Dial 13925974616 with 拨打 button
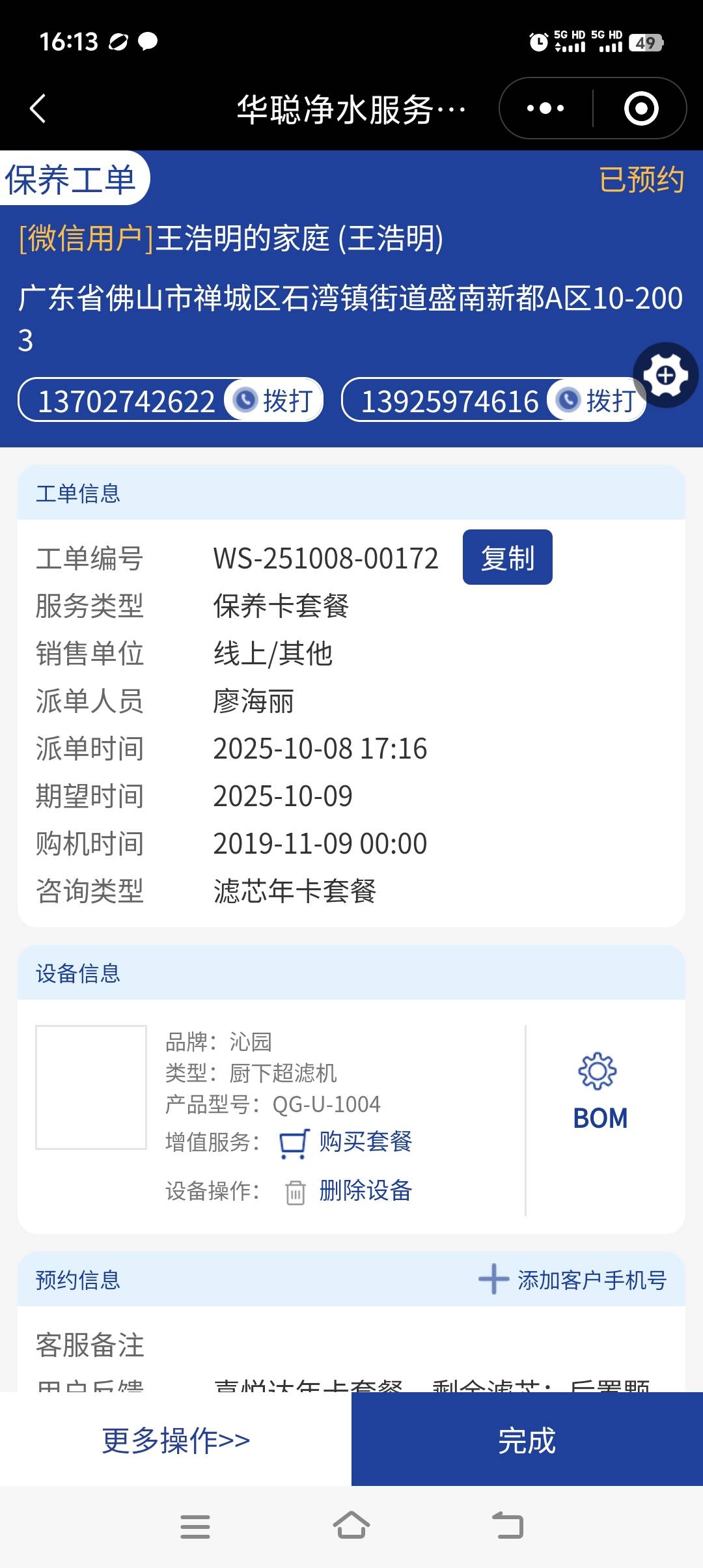Viewport: 703px width, 1568px height. point(597,400)
